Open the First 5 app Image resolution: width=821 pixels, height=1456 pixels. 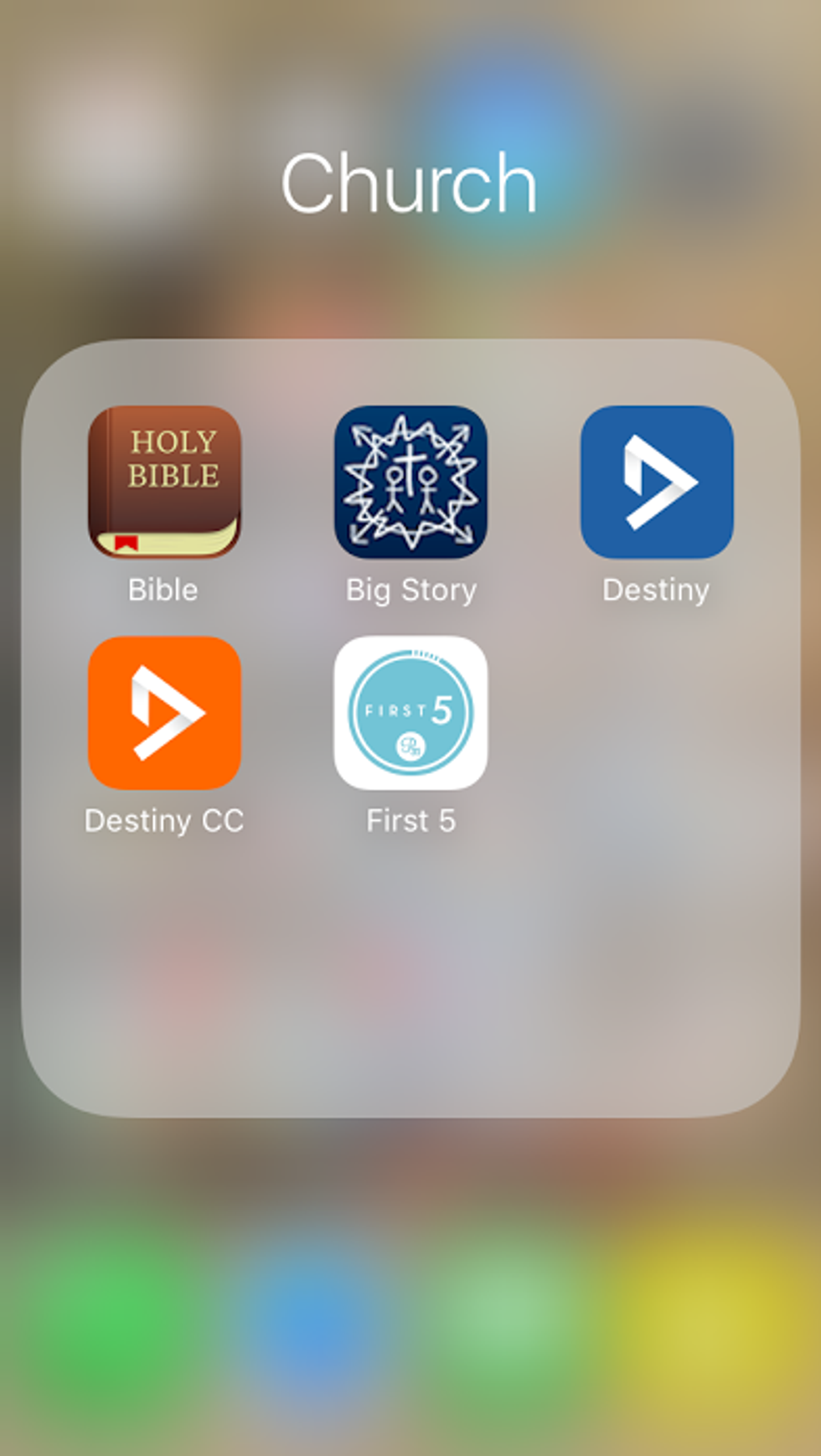click(x=410, y=712)
